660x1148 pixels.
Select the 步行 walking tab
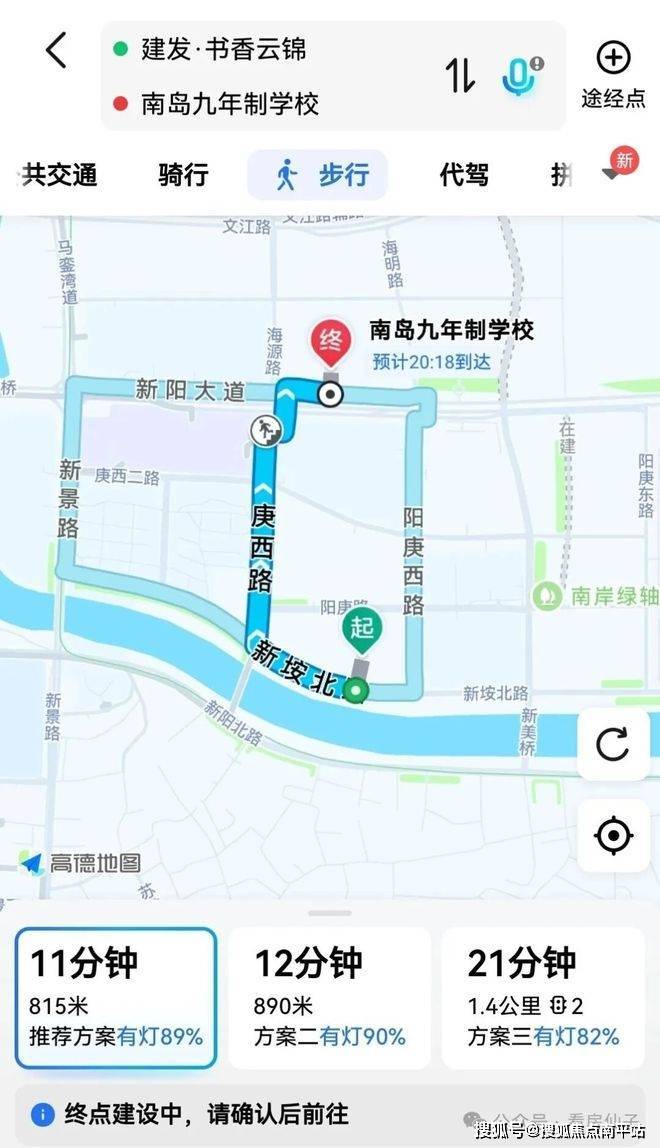[318, 175]
